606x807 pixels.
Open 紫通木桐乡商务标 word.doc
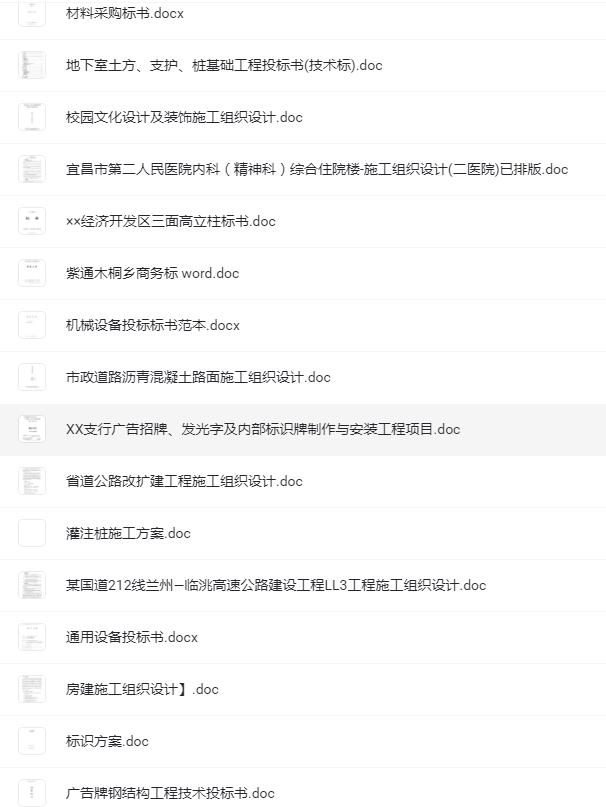(x=152, y=274)
